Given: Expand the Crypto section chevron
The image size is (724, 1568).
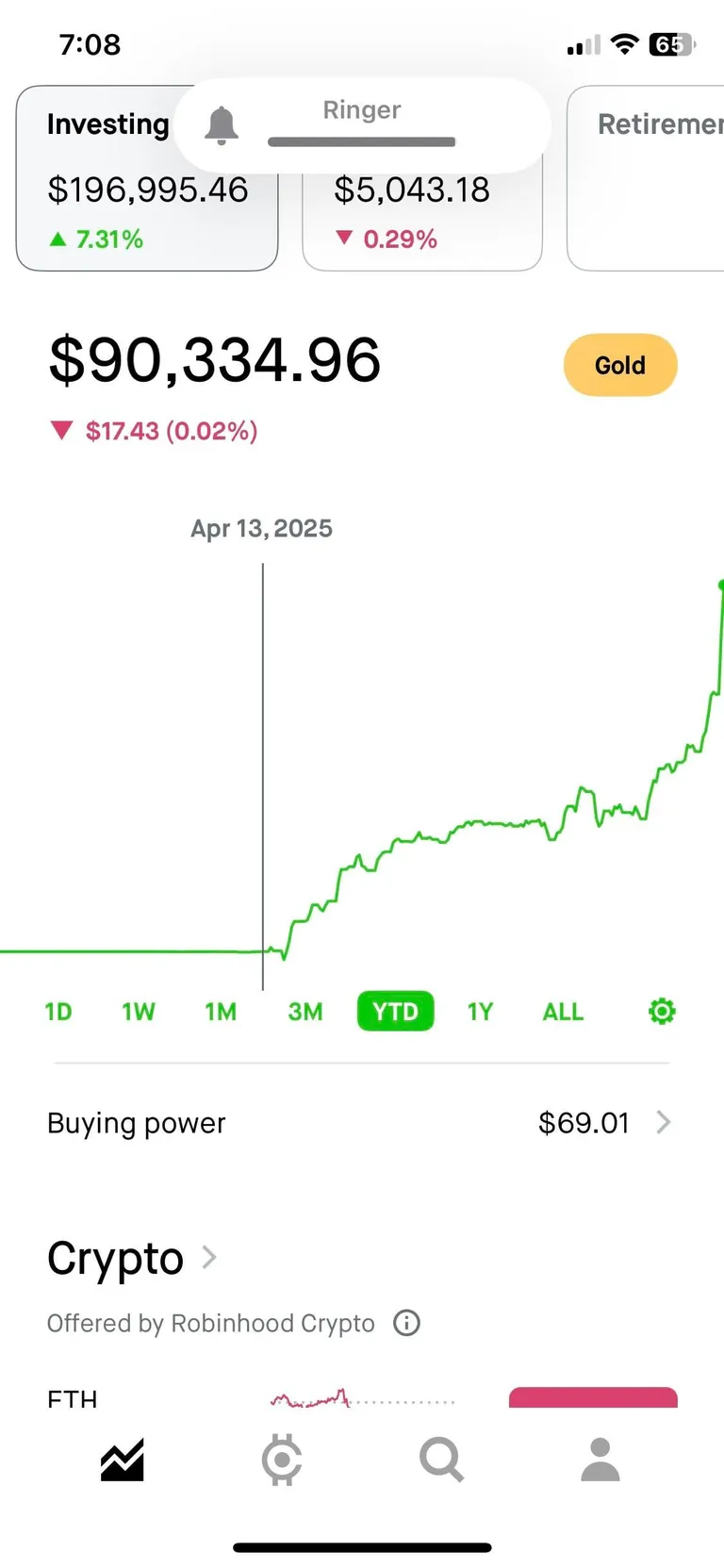Looking at the screenshot, I should click(207, 1258).
